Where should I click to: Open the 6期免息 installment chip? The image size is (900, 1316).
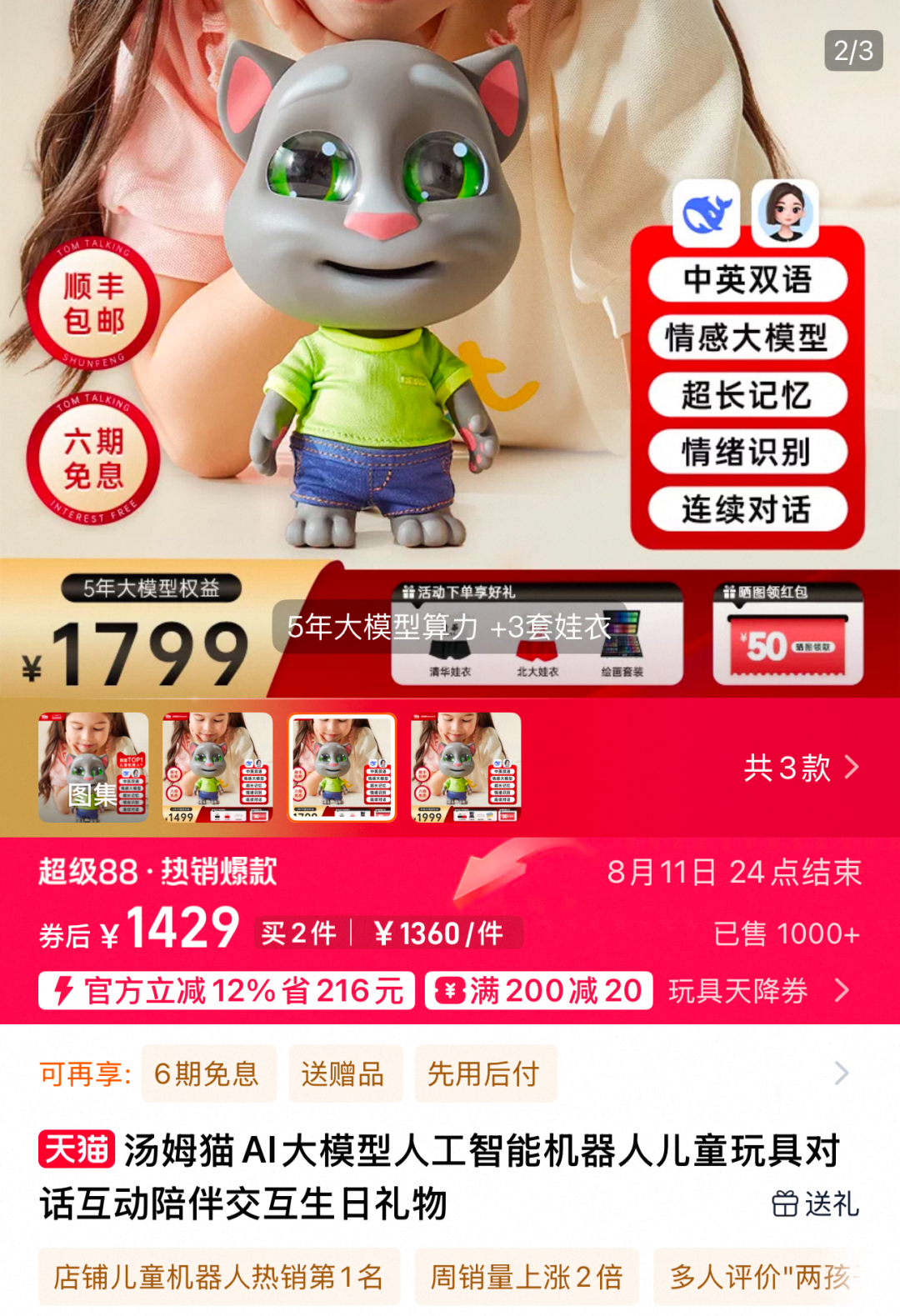coord(207,1073)
